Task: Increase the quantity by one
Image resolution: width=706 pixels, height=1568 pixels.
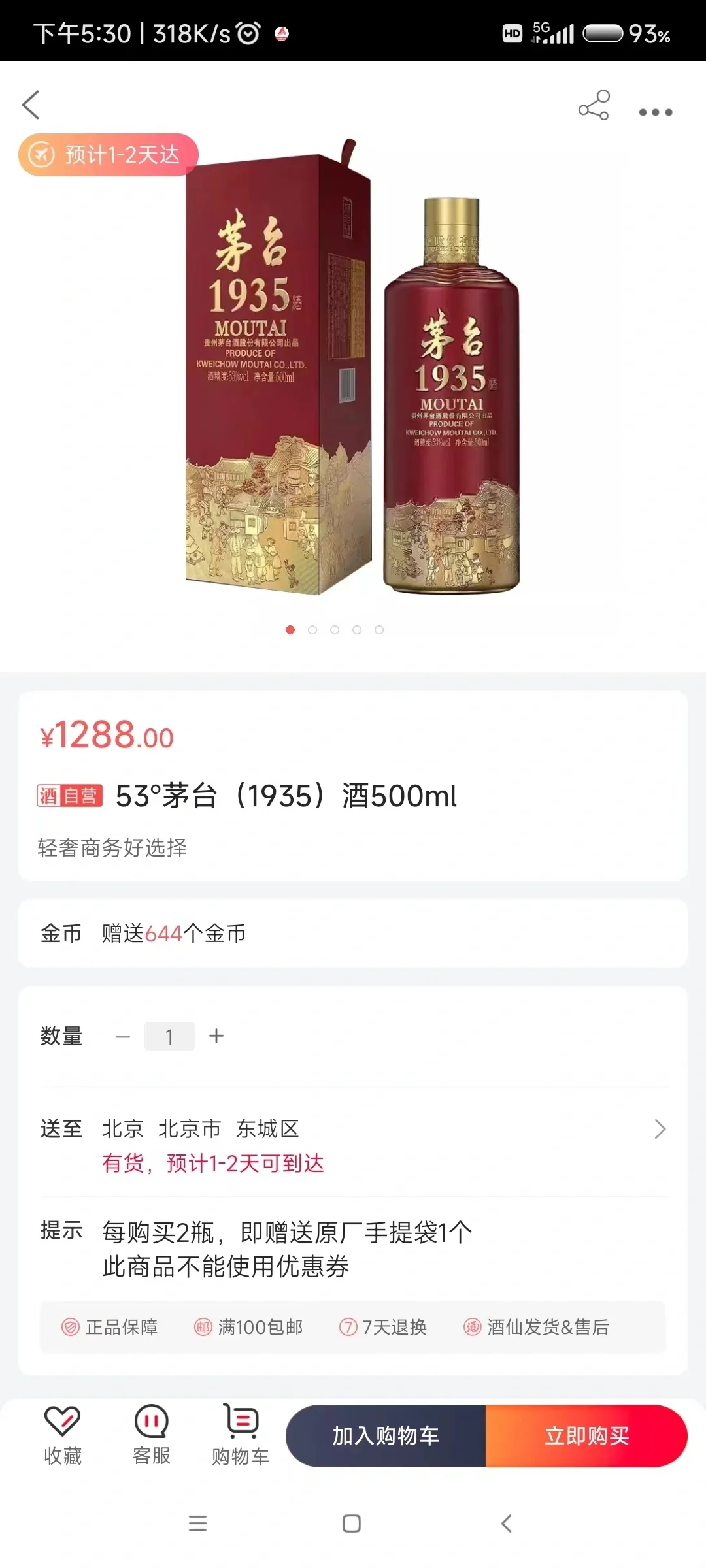Action: pyautogui.click(x=216, y=1036)
